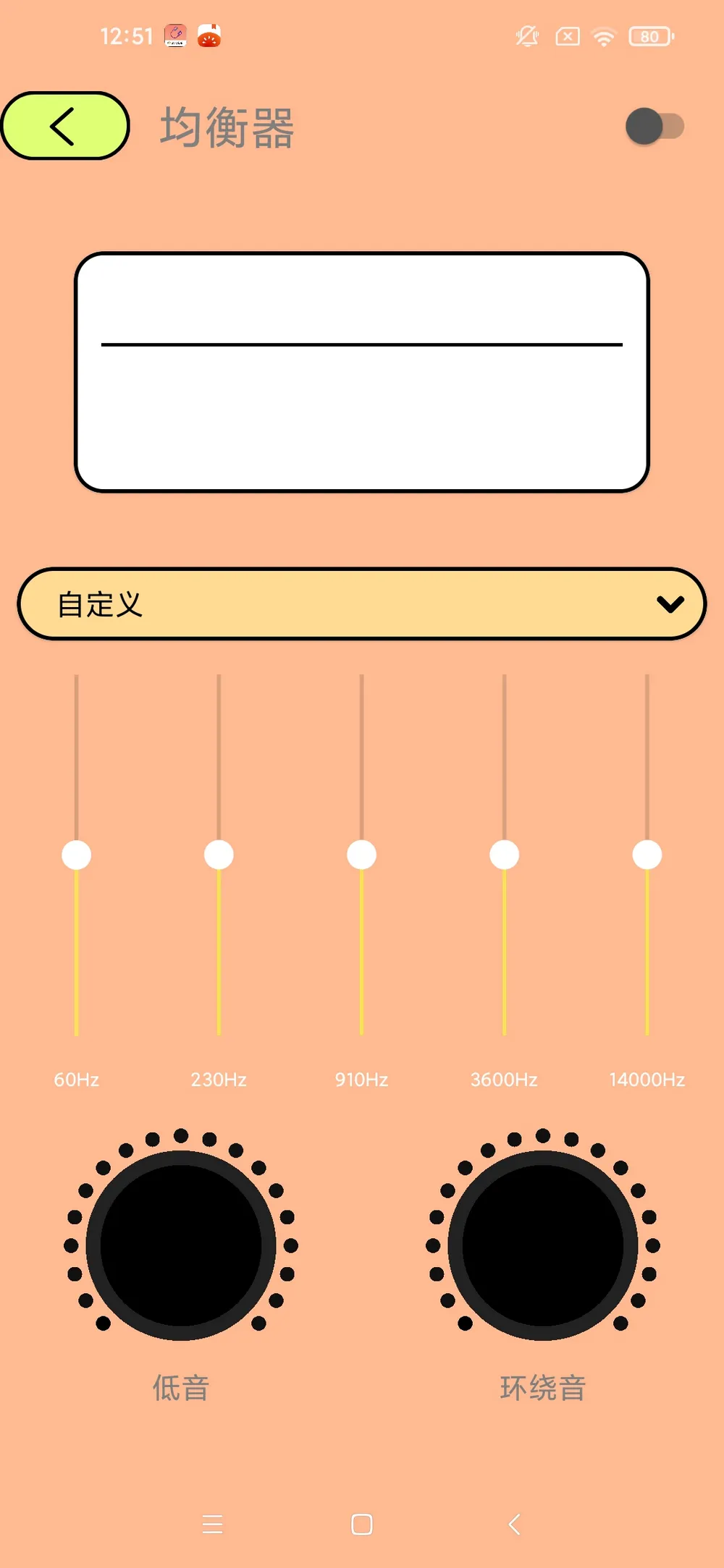Go back using the green arrow button
724x1568 pixels.
64,126
